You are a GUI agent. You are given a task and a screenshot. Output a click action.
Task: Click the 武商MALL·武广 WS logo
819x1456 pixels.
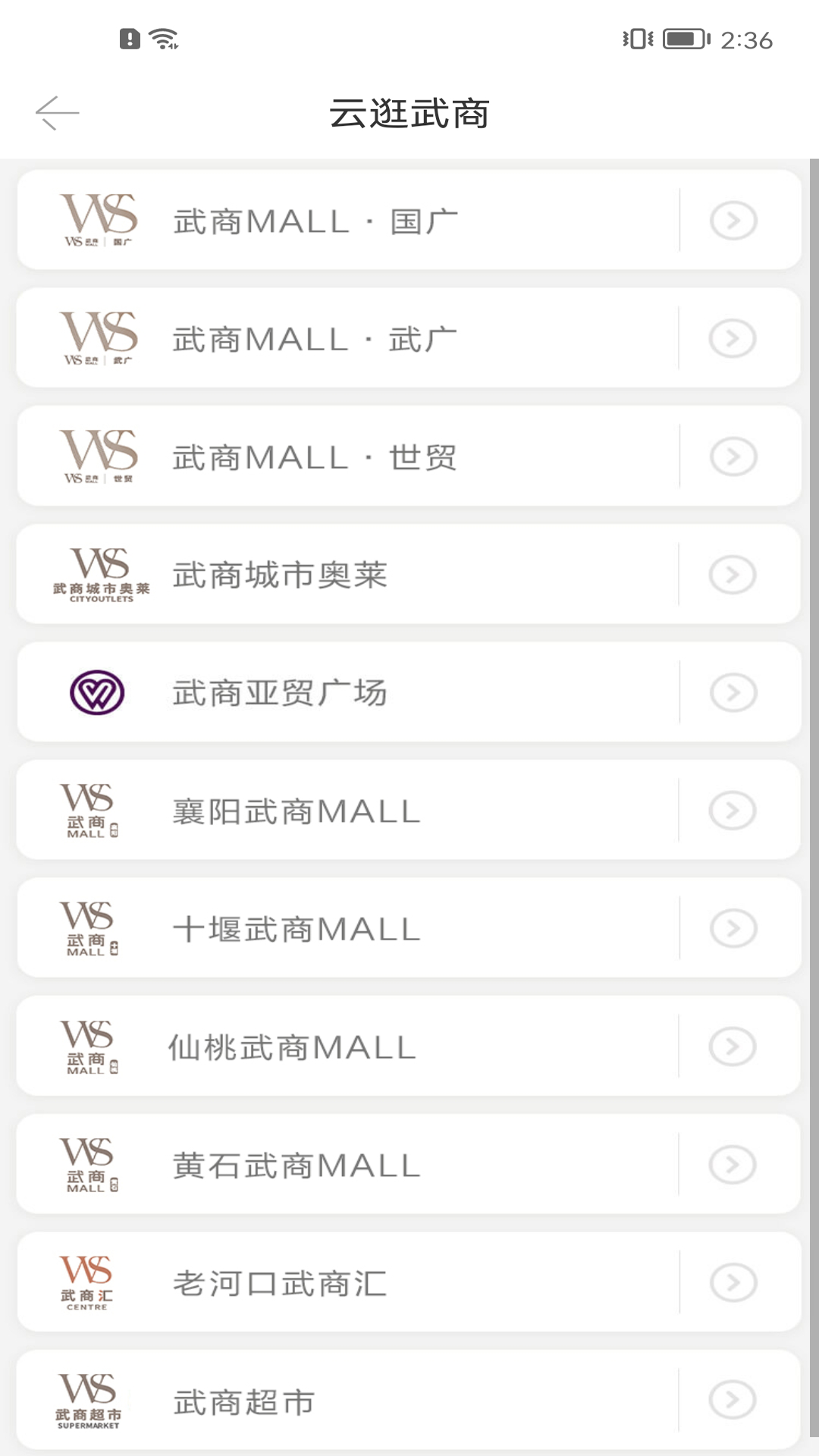[x=99, y=337]
